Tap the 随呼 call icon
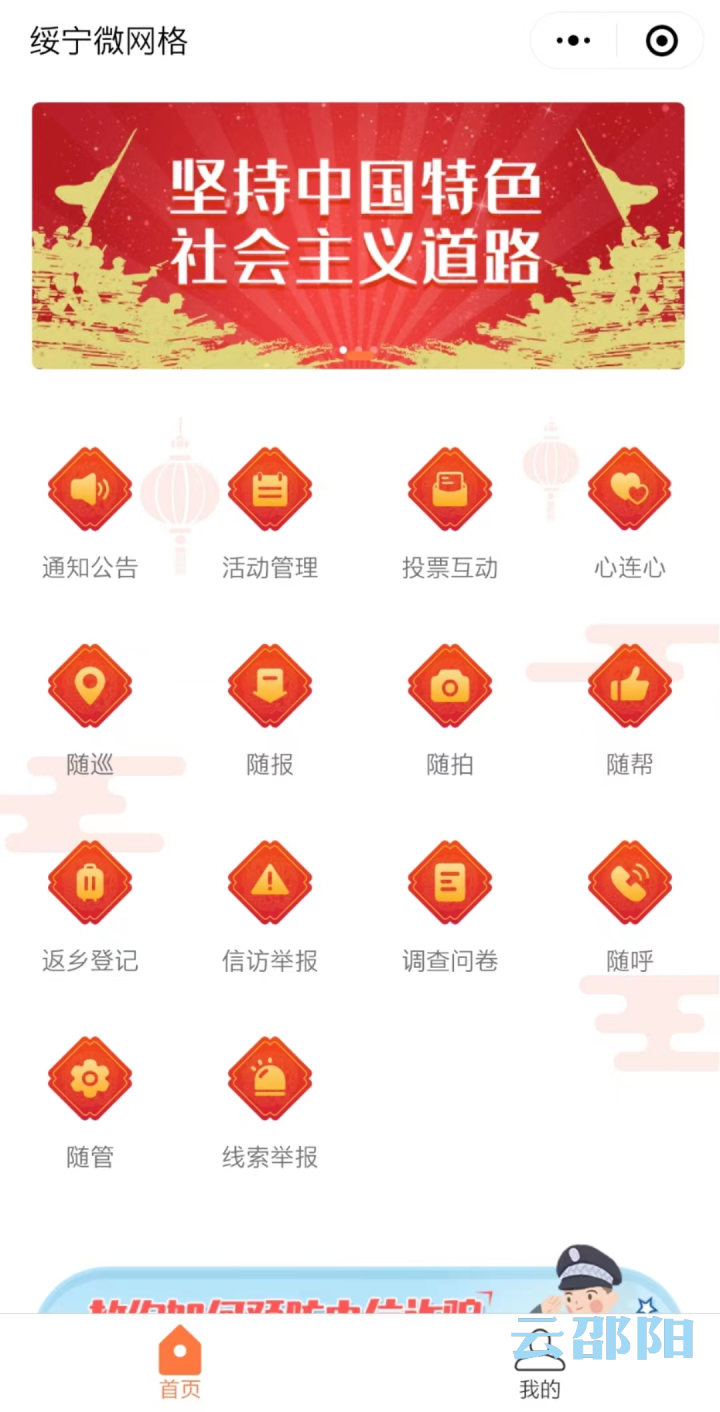The width and height of the screenshot is (720, 1412). pos(629,883)
